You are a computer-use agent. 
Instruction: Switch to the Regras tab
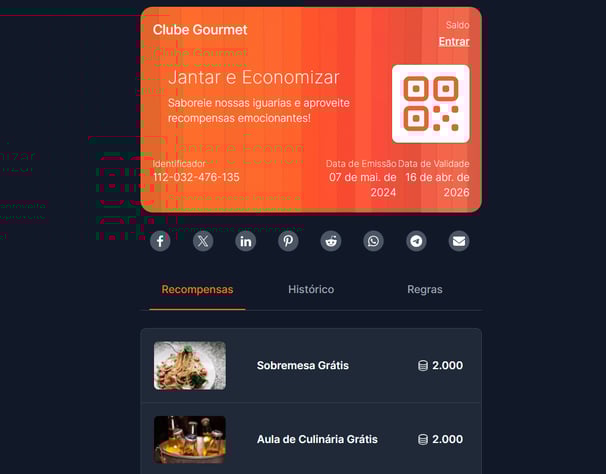coord(424,289)
